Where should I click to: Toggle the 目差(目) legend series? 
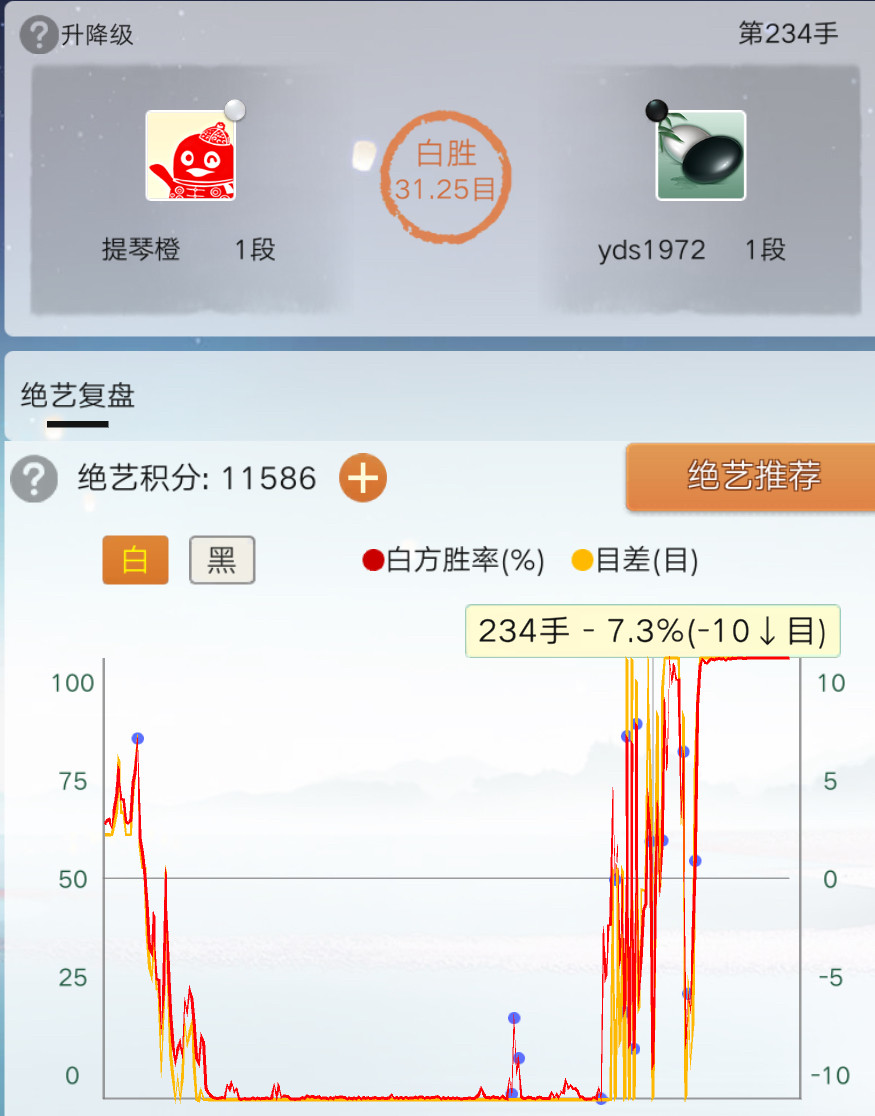(635, 561)
